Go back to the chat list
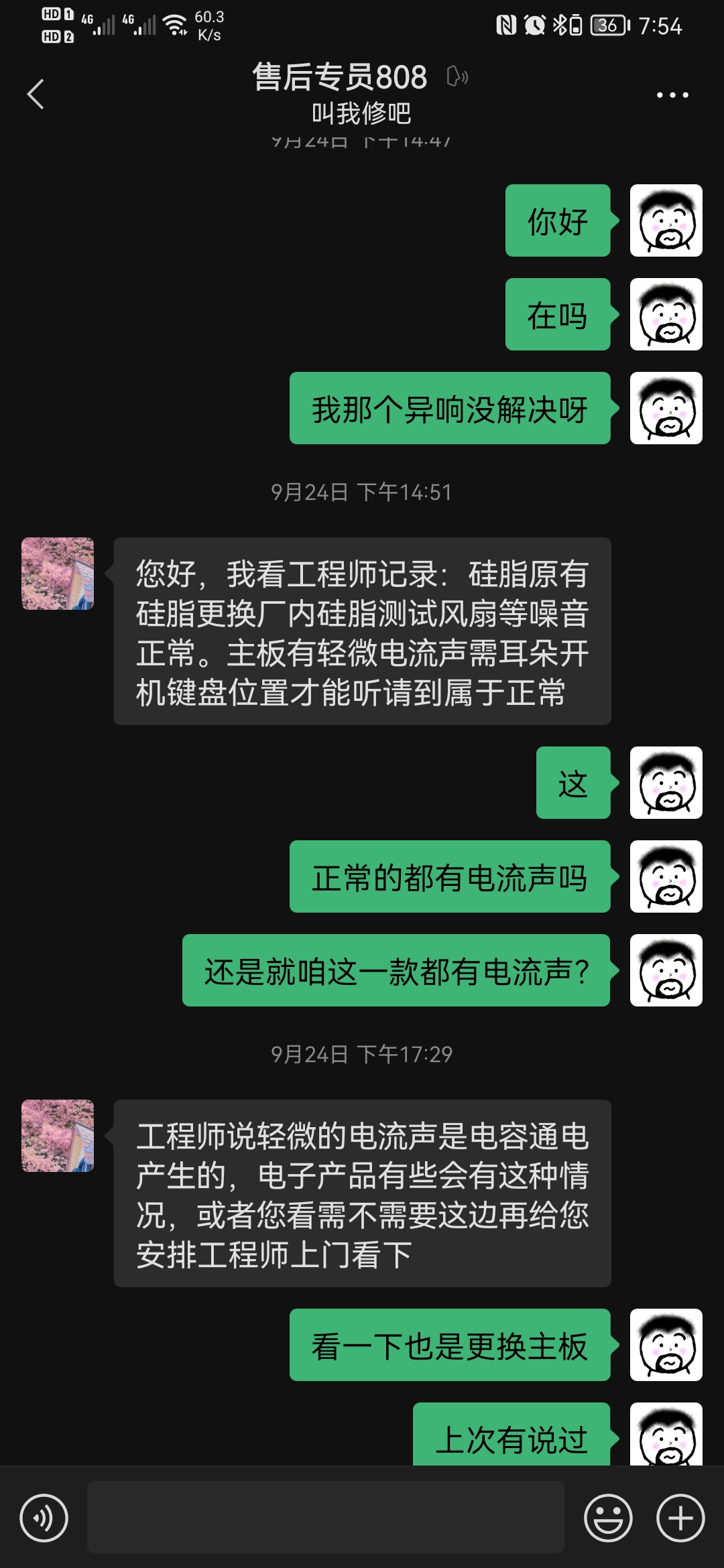The width and height of the screenshot is (724, 1568). click(36, 94)
